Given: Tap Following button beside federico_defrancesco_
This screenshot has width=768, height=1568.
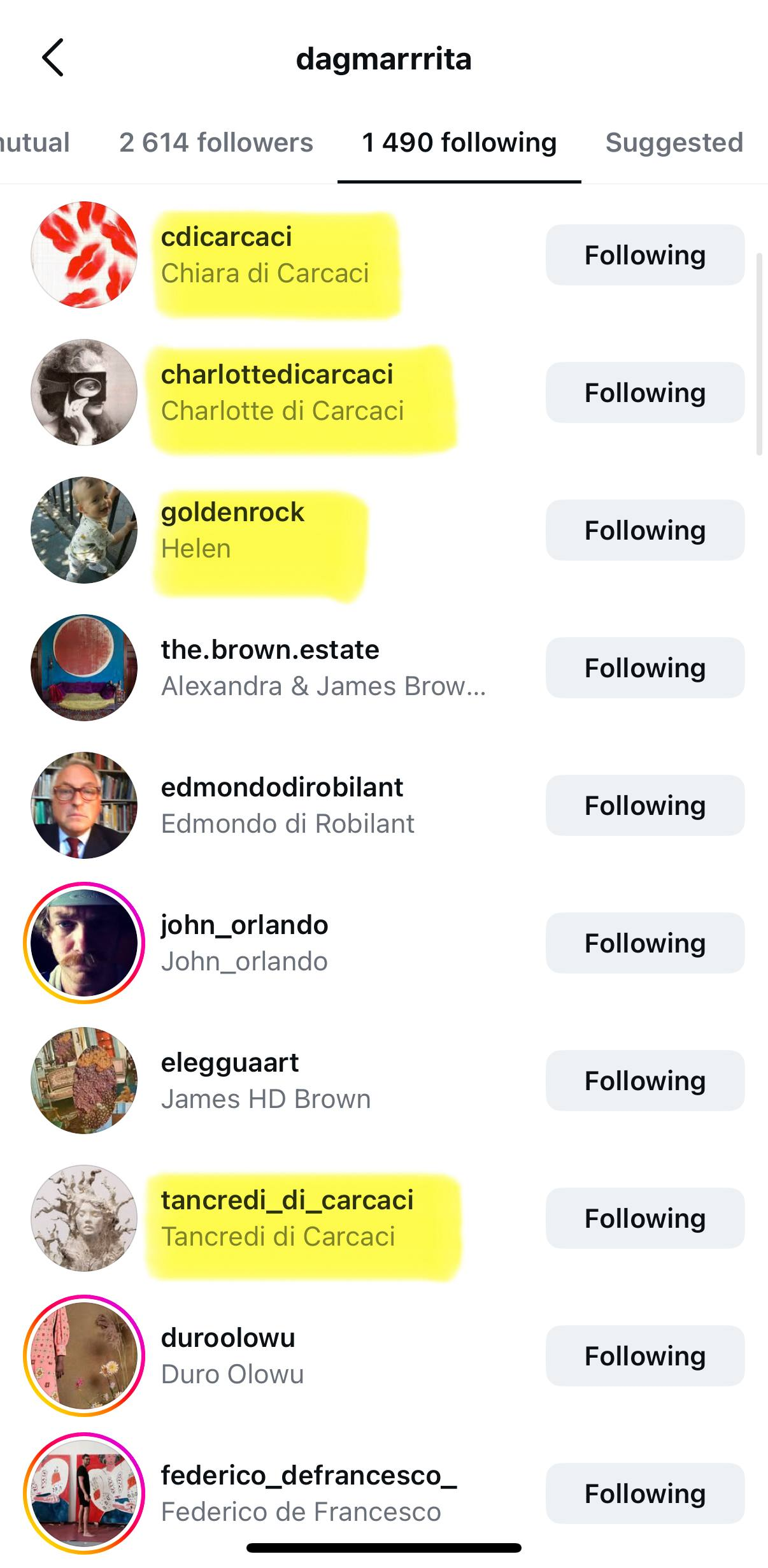Looking at the screenshot, I should (644, 1493).
